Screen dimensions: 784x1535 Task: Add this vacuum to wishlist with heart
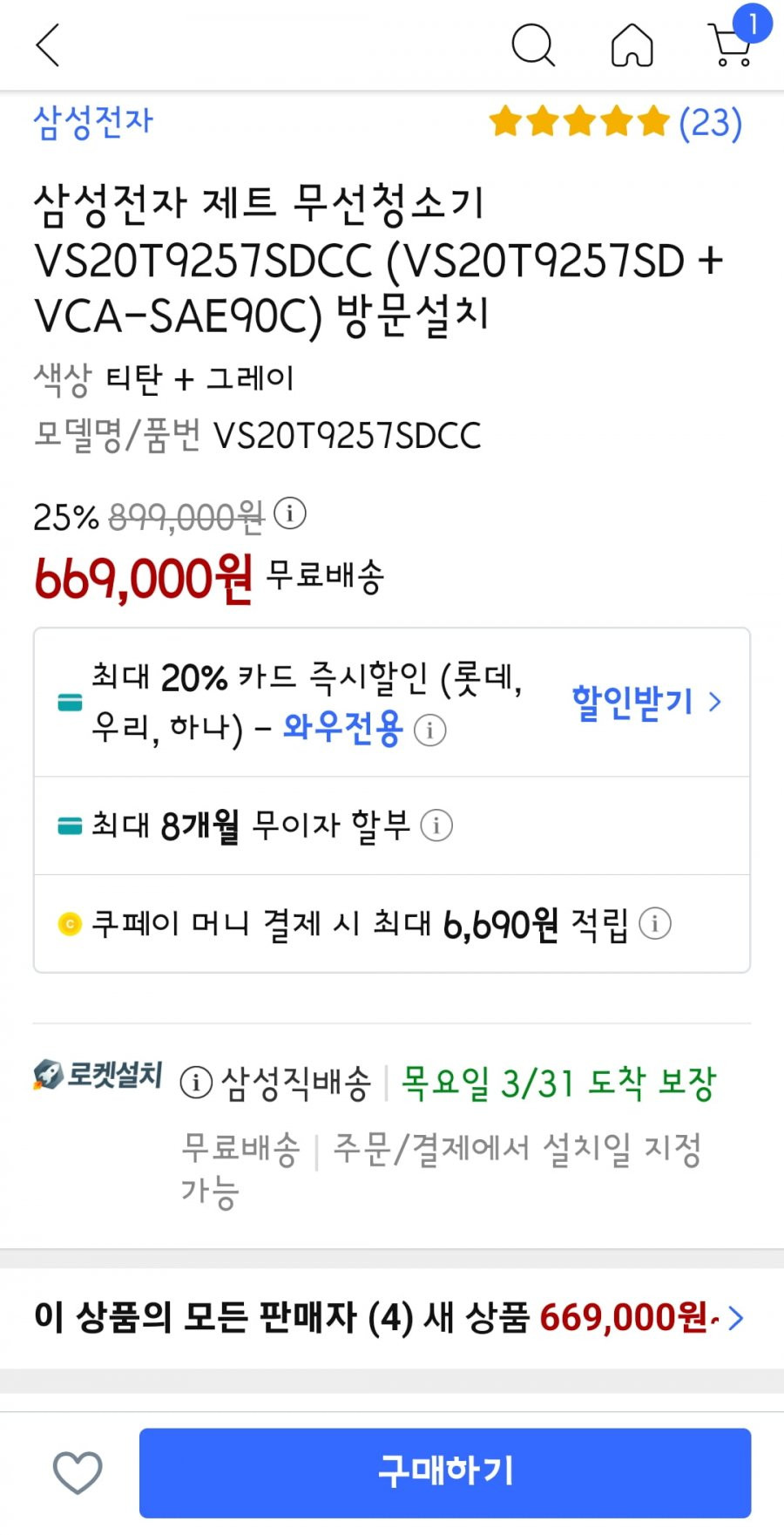78,1472
